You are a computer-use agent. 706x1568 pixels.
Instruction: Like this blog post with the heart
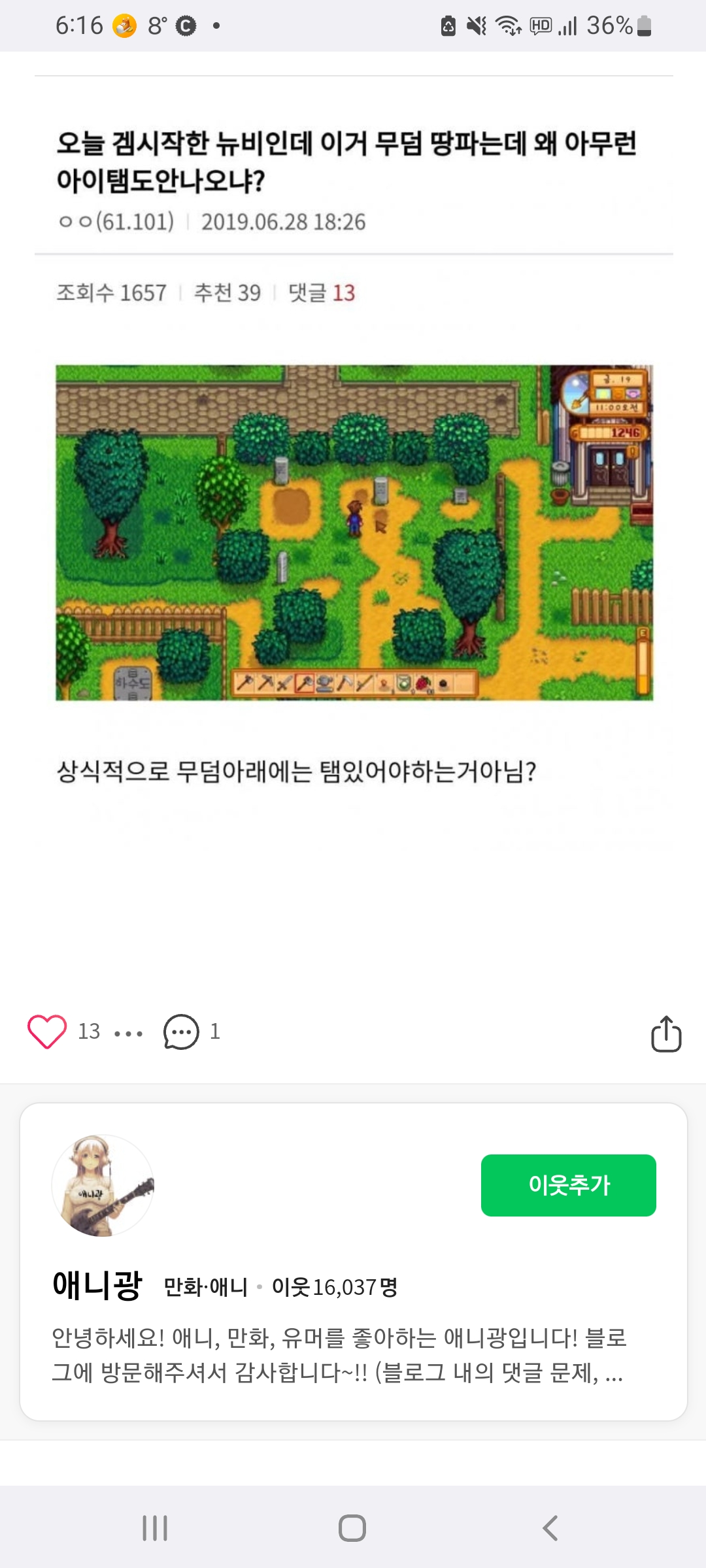[47, 1032]
